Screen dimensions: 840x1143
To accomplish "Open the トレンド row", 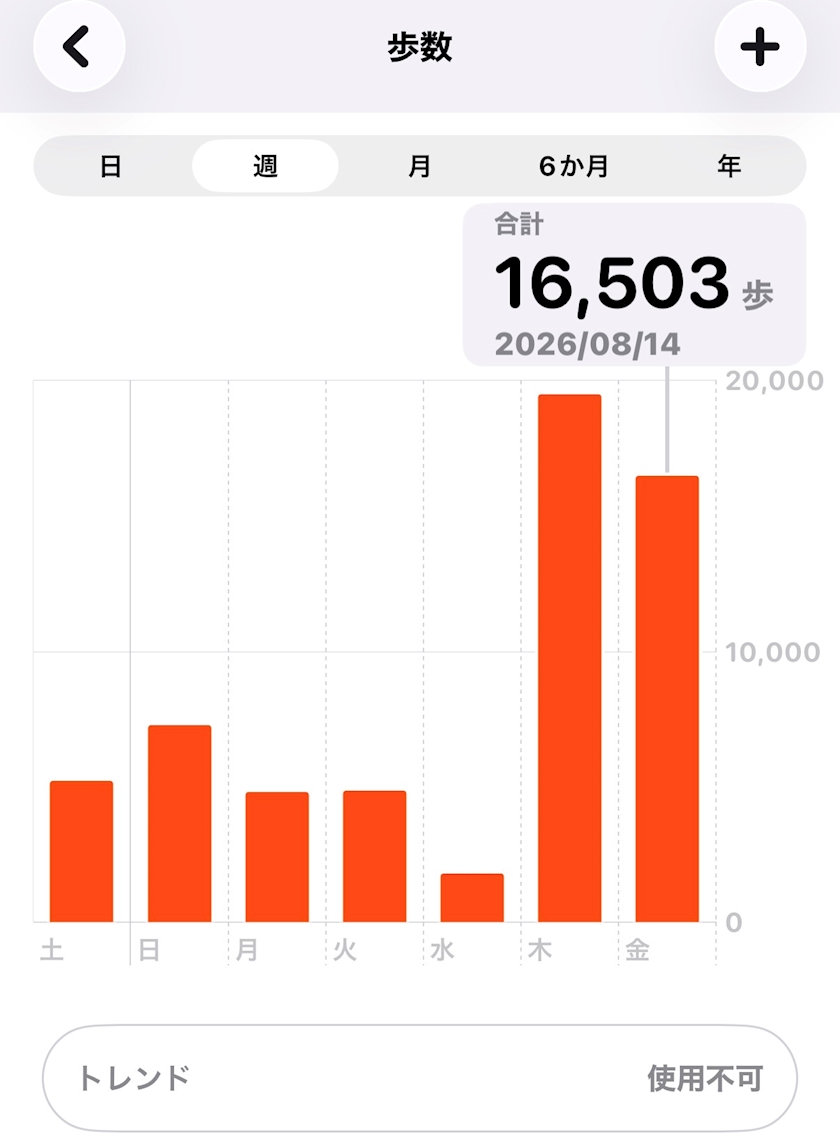I will 420,1078.
